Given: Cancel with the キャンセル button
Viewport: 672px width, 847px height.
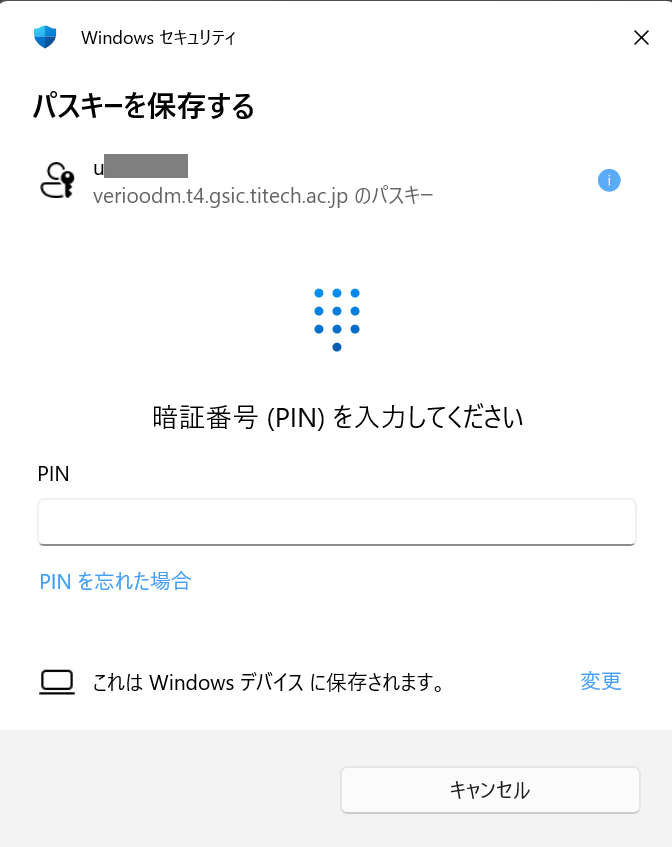Looking at the screenshot, I should [x=490, y=790].
